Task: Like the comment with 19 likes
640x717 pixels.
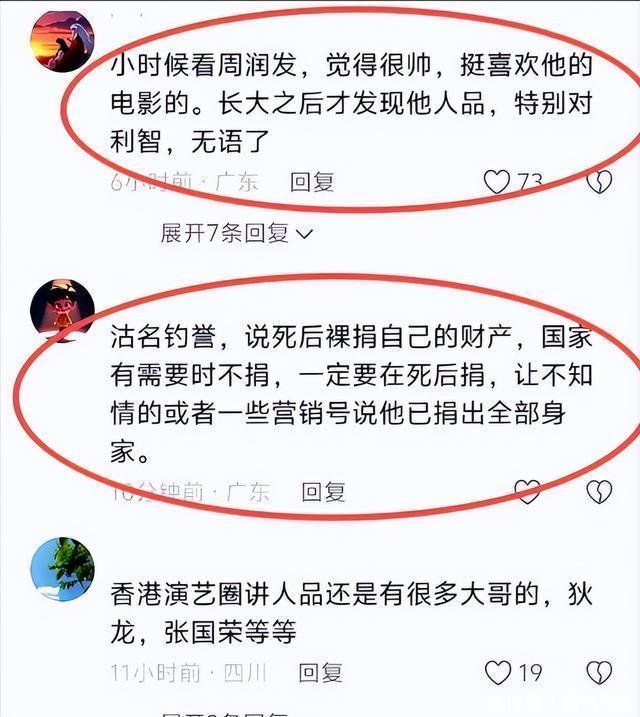Action: [497, 671]
